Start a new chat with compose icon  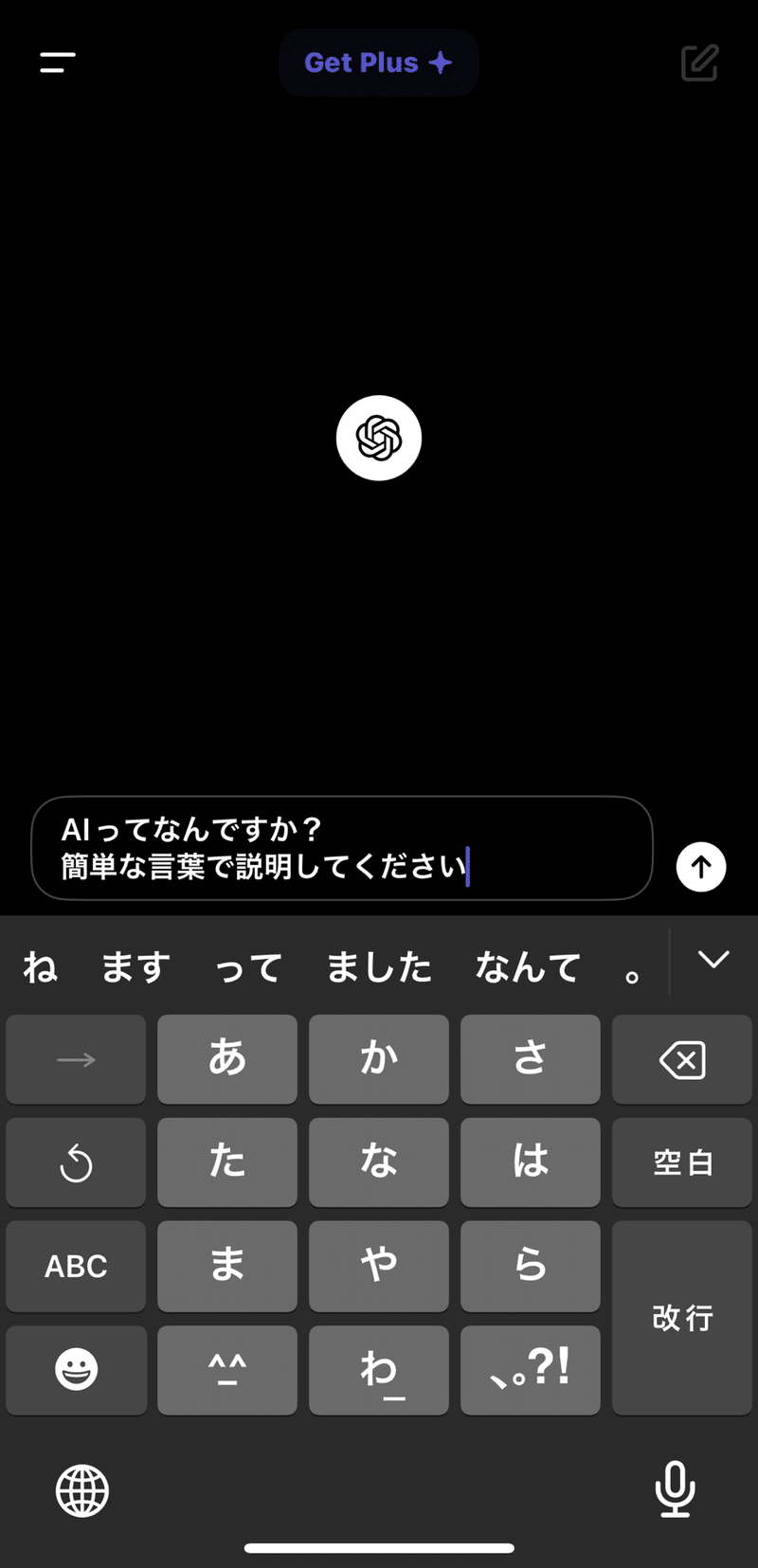click(700, 63)
